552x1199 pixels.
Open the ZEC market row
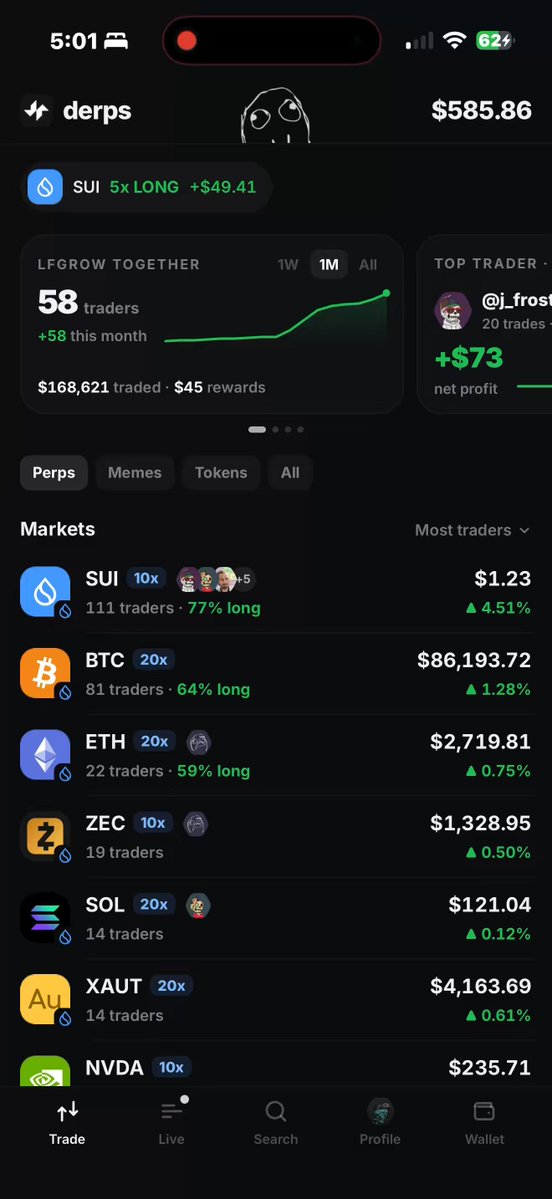click(276, 837)
